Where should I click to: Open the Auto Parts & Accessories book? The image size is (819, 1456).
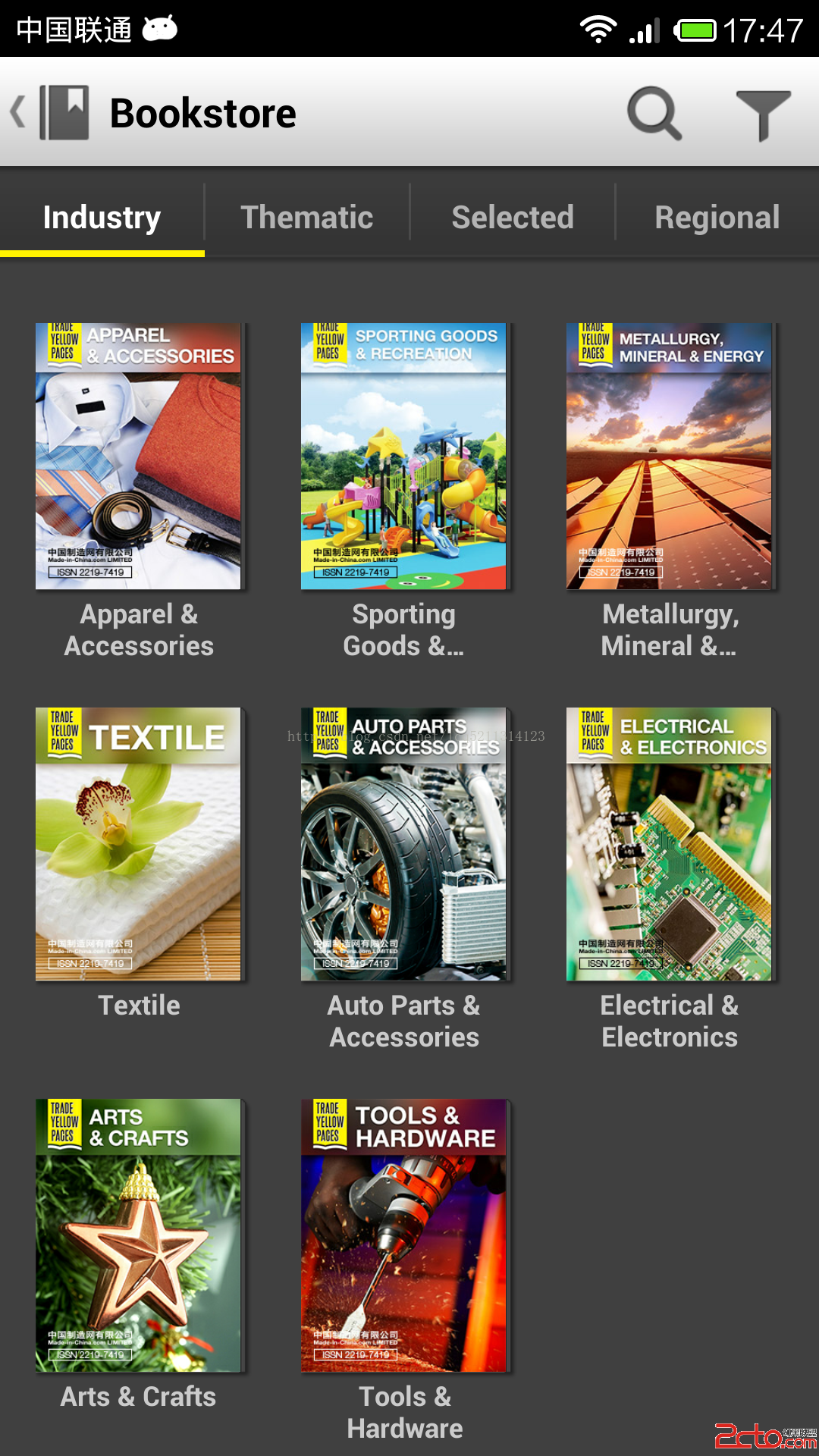tap(403, 844)
